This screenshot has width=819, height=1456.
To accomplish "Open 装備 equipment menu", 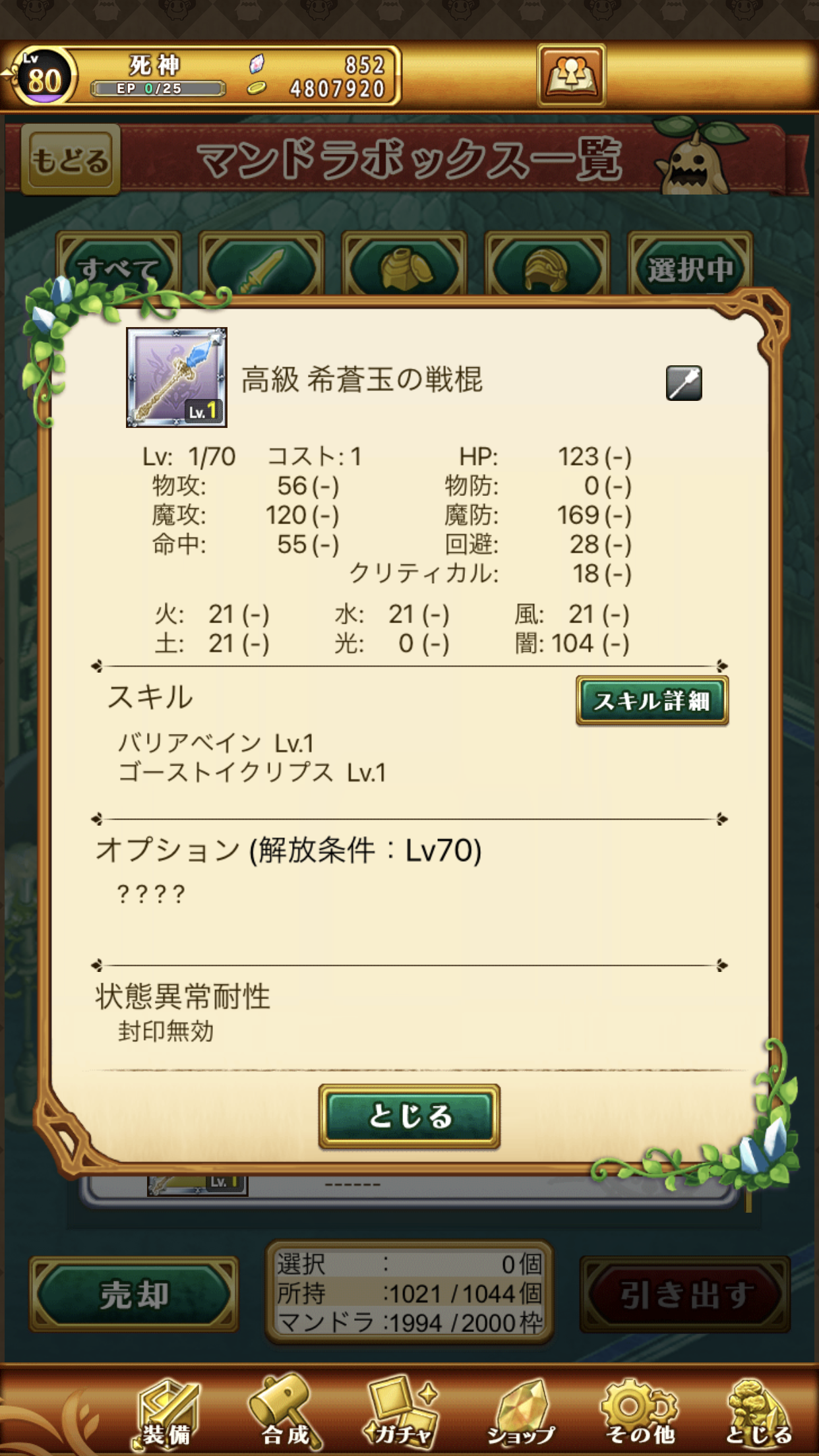I will click(167, 1414).
